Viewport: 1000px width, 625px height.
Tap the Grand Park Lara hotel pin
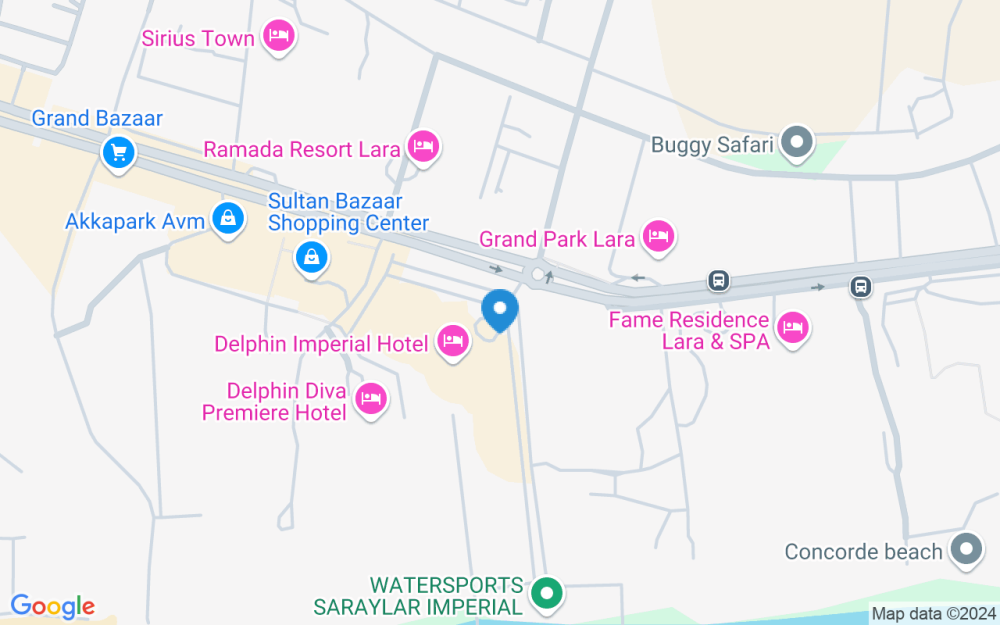click(658, 237)
